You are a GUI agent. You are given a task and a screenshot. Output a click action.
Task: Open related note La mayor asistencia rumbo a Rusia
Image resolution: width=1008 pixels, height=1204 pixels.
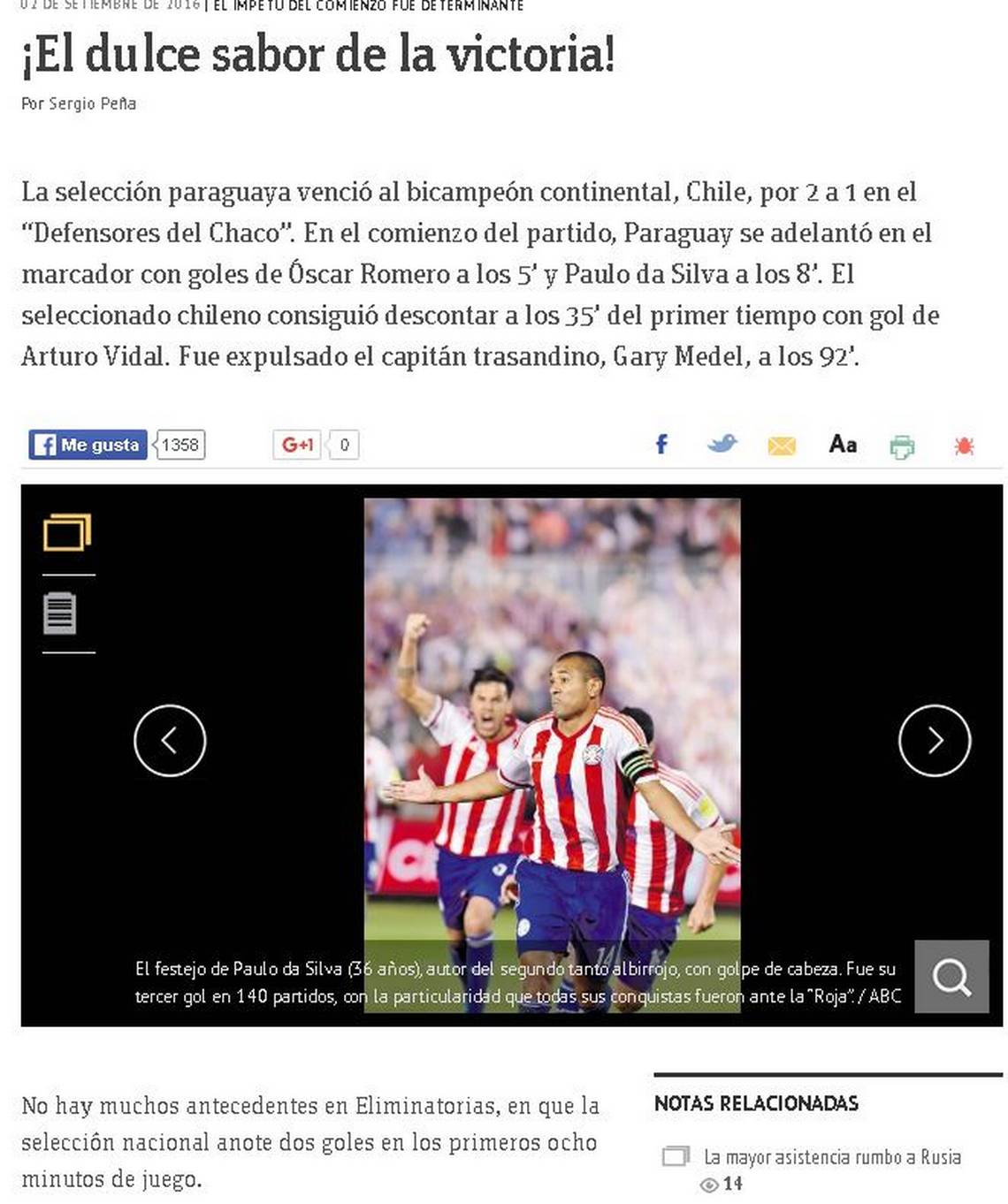coord(831,1156)
